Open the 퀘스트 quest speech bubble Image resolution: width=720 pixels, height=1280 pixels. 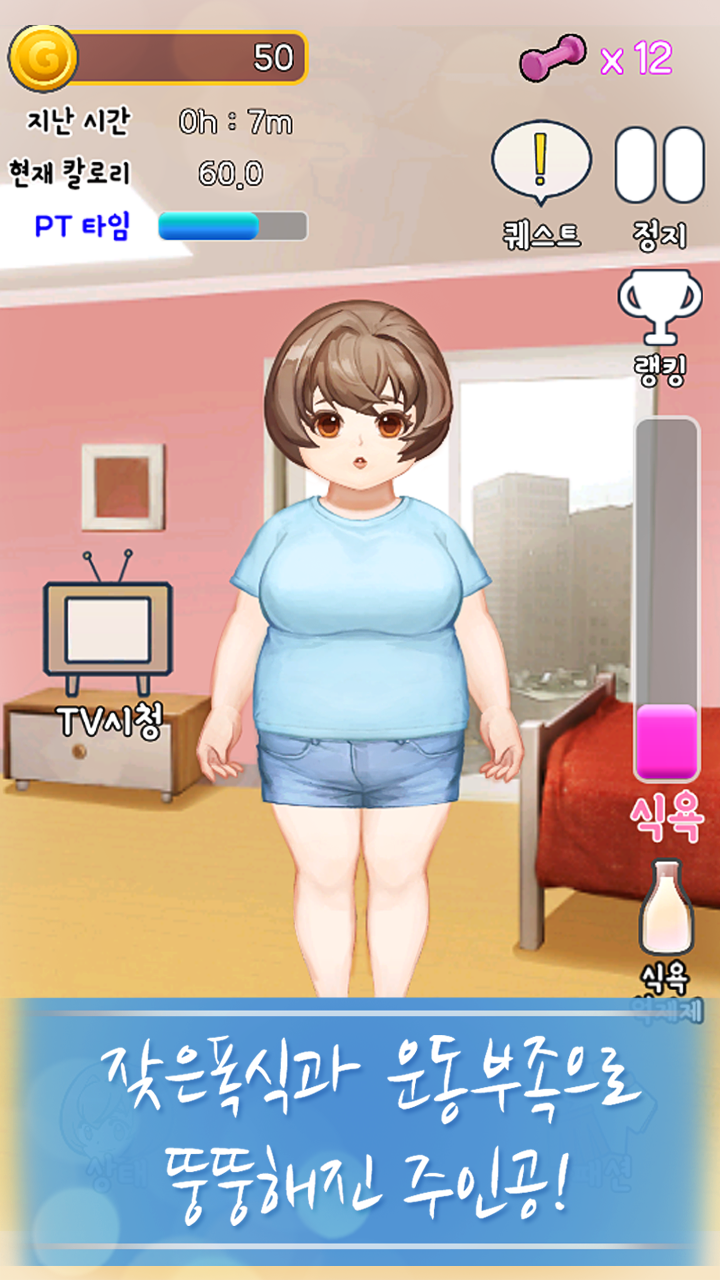[x=541, y=164]
